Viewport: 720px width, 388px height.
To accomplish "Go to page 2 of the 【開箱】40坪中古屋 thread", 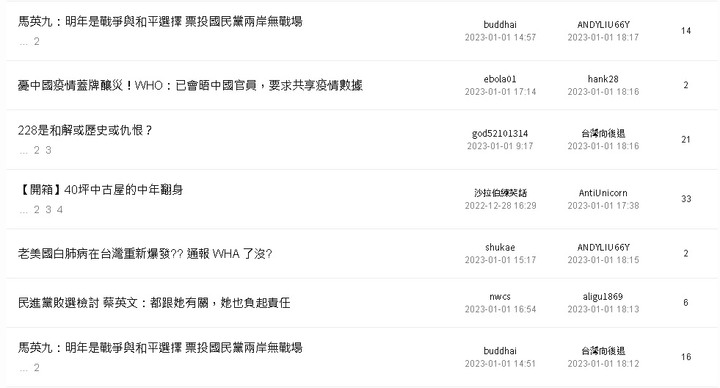I will pyautogui.click(x=36, y=210).
